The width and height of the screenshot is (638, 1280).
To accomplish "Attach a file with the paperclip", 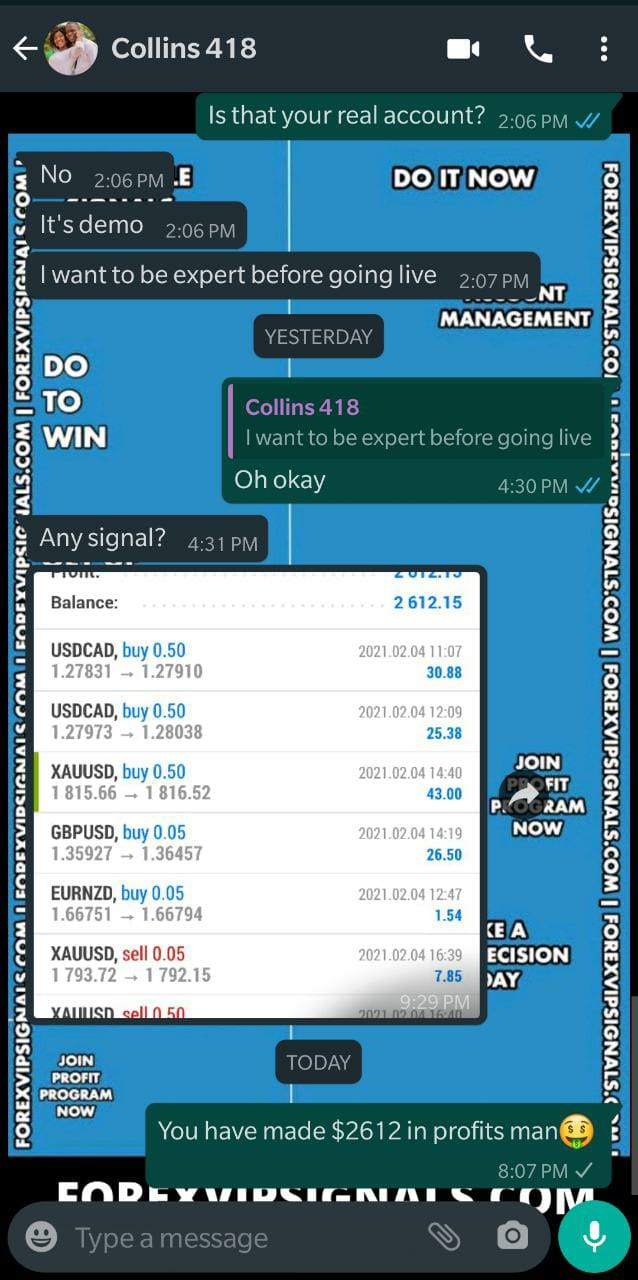I will pyautogui.click(x=444, y=1237).
